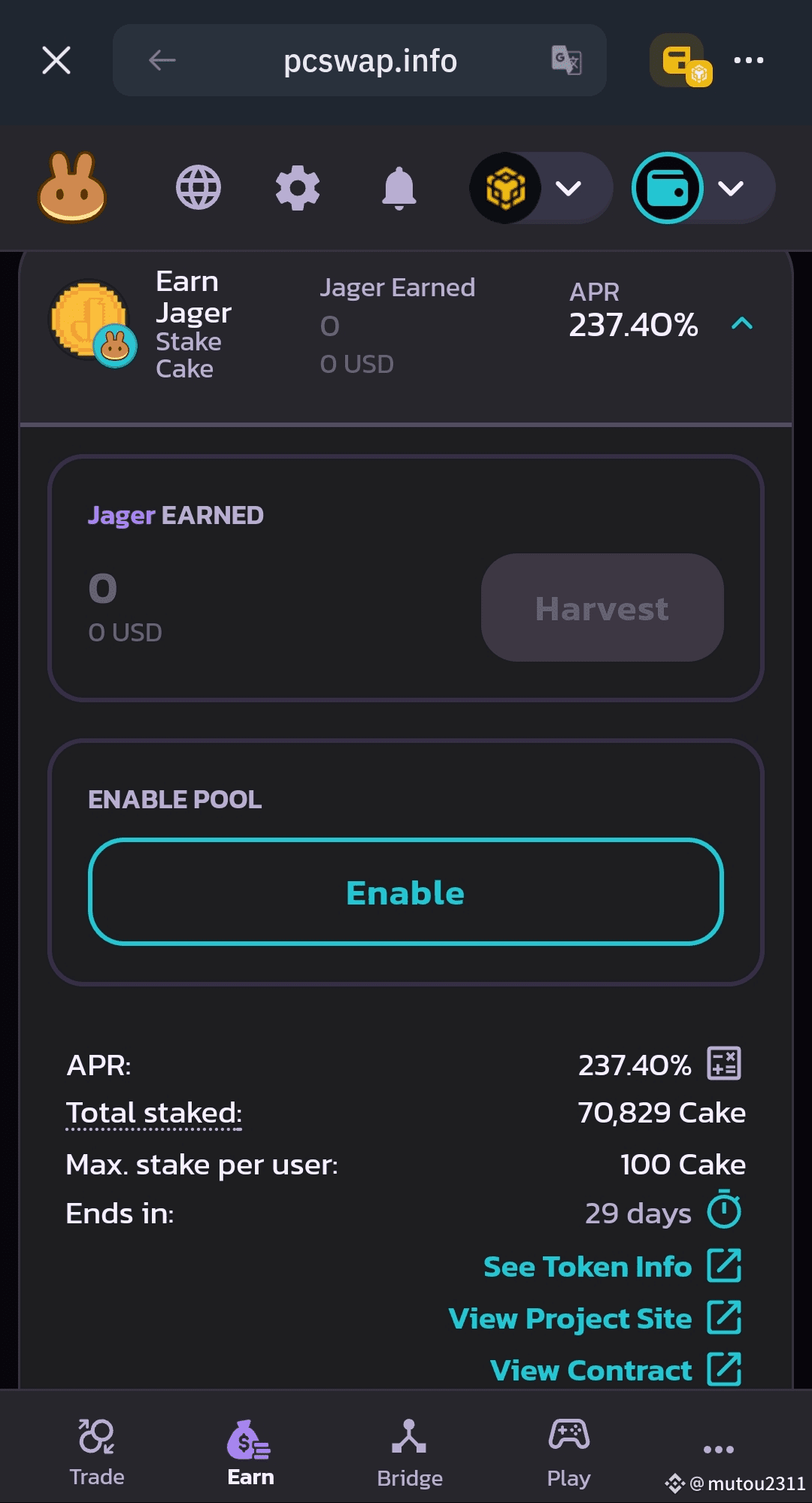812x1503 pixels.
Task: Open the browser wallet icon
Action: point(680,60)
